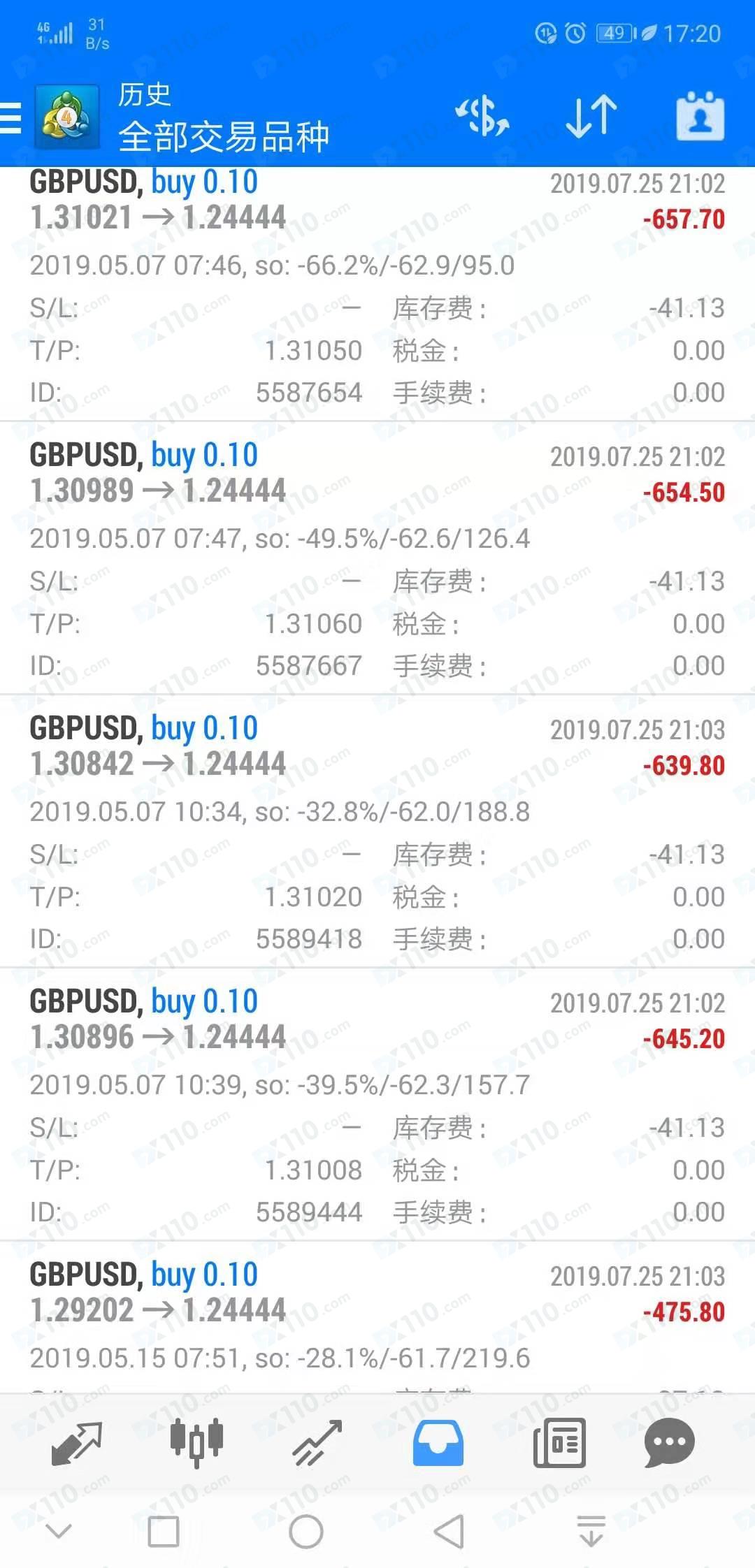The image size is (755, 1568).
Task: Go back with system back button
Action: [449, 1532]
